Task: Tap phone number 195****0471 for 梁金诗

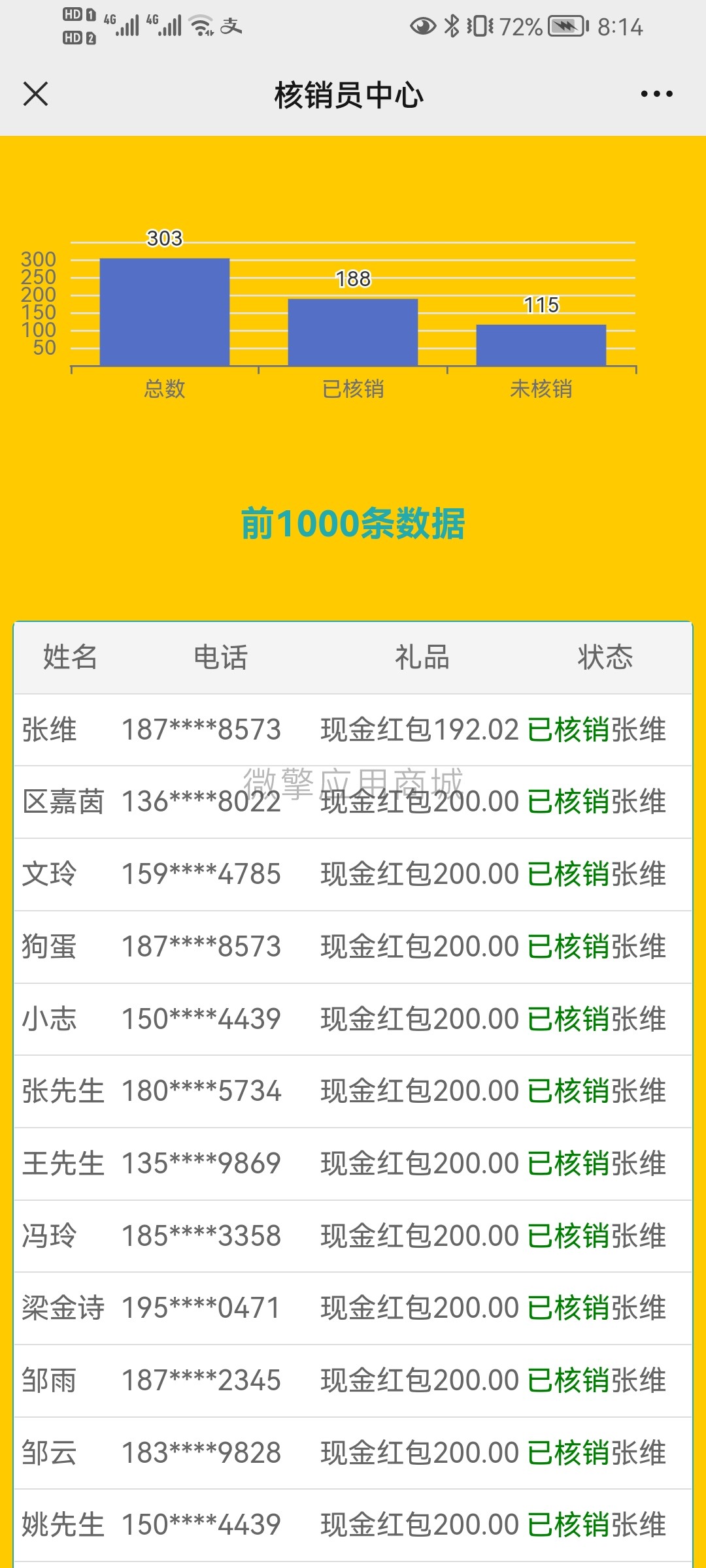Action: (x=203, y=1307)
